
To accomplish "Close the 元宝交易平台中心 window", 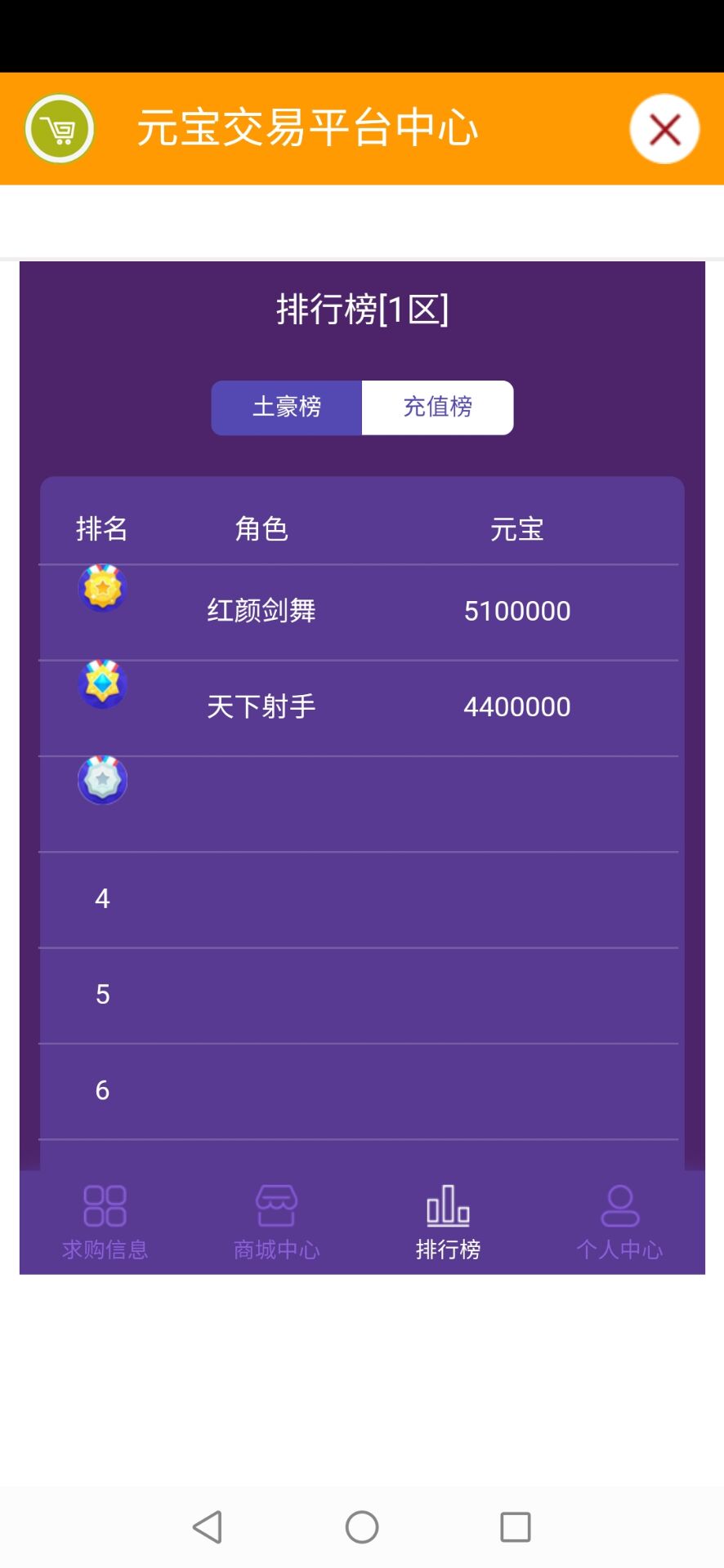I will click(664, 129).
